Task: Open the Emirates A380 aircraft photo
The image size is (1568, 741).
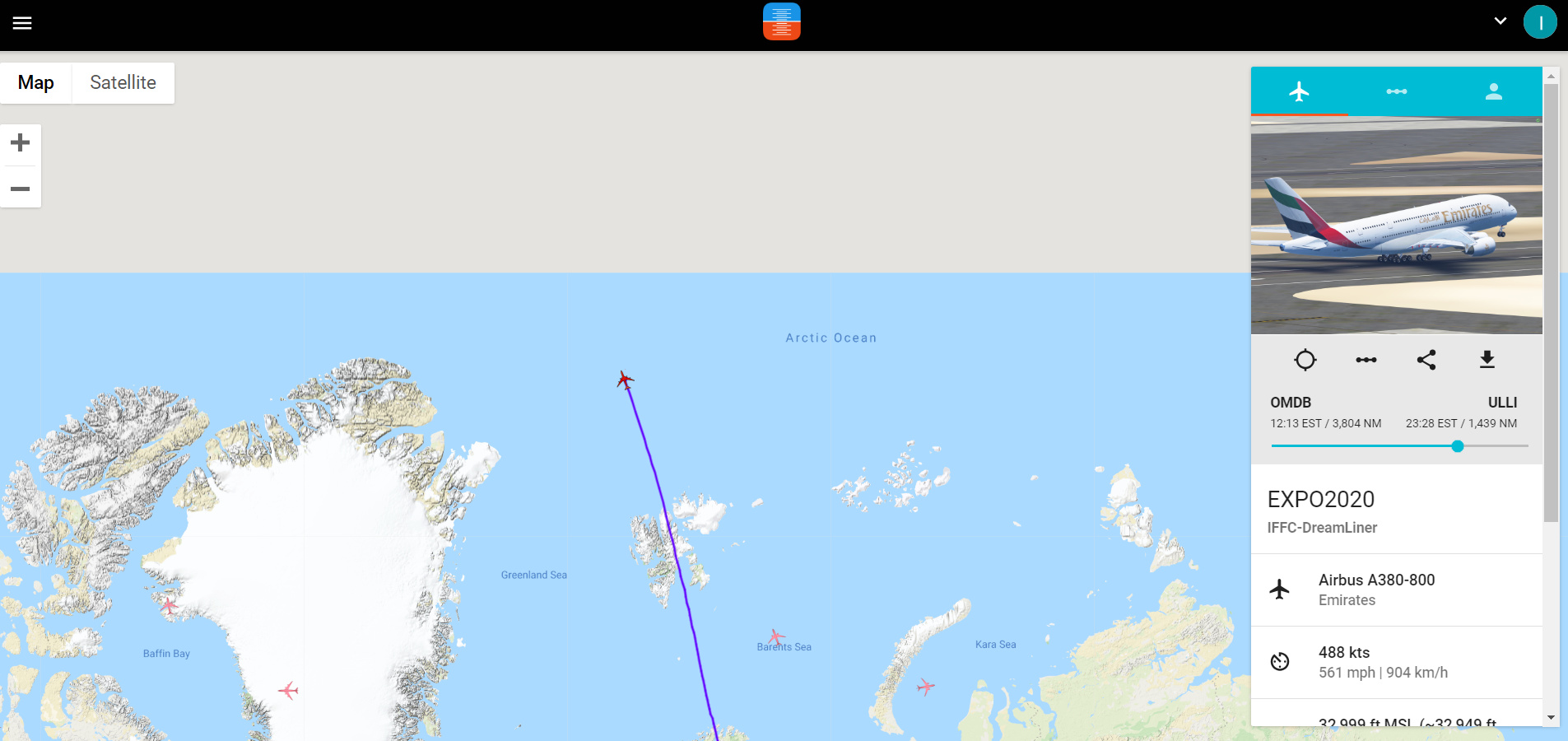Action: pos(1396,226)
